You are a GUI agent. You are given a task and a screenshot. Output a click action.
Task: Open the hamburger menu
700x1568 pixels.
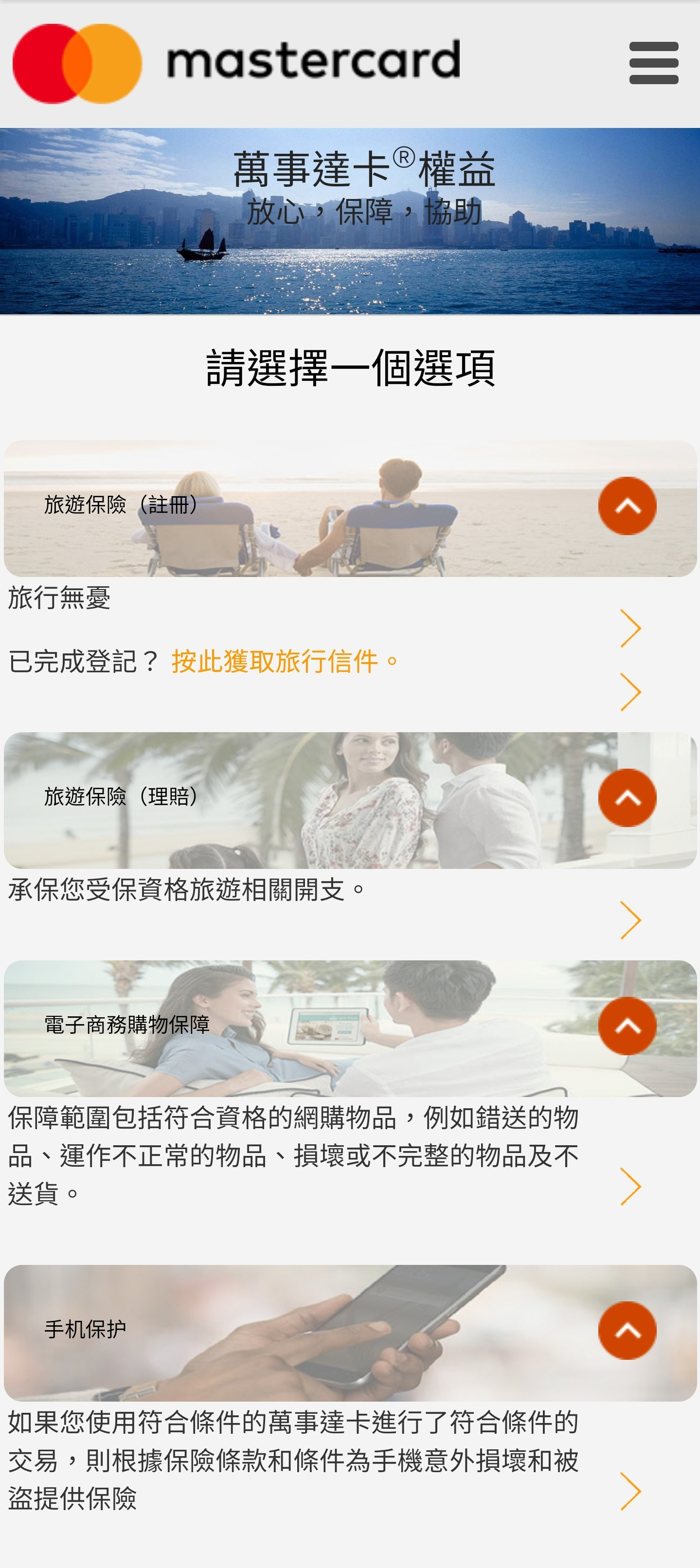653,63
